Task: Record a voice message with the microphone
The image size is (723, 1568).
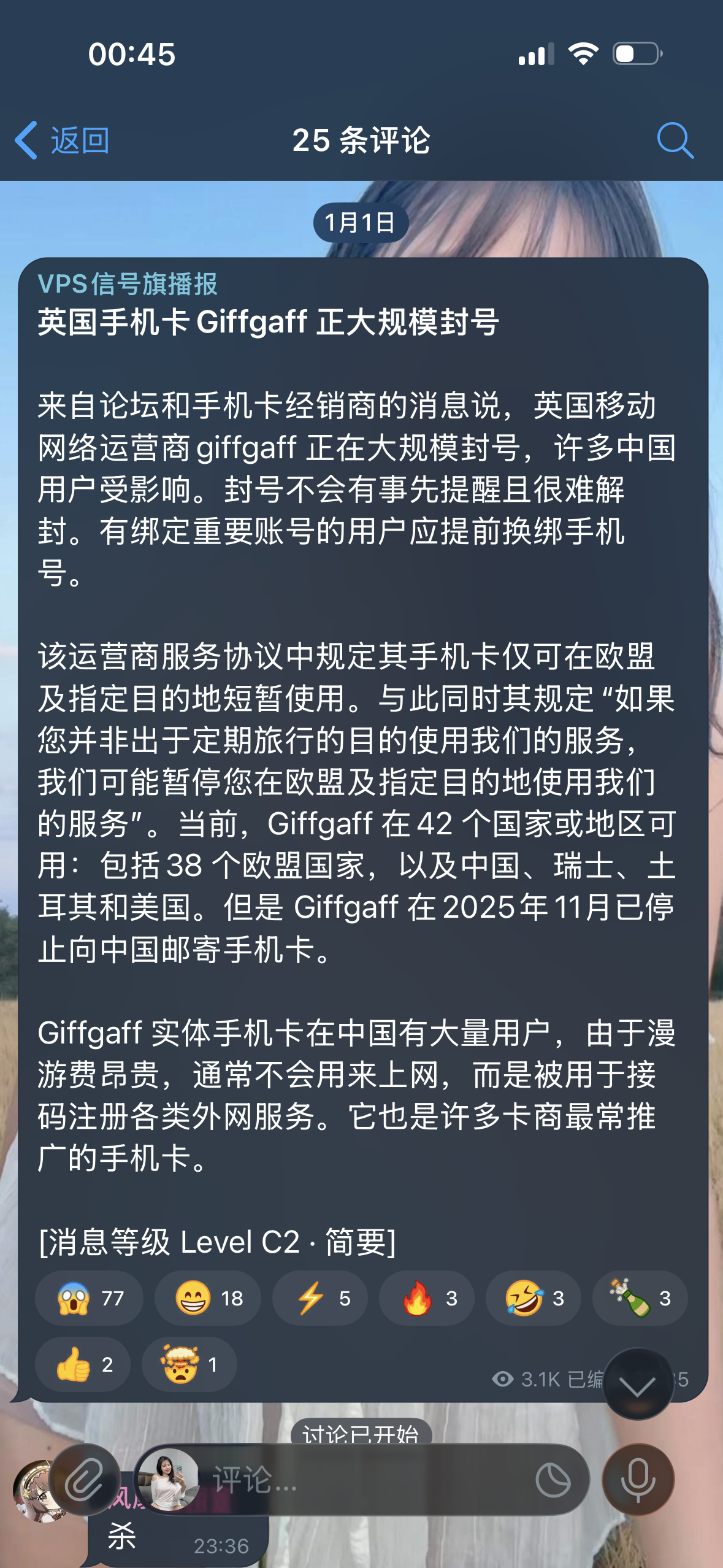Action: (638, 1480)
